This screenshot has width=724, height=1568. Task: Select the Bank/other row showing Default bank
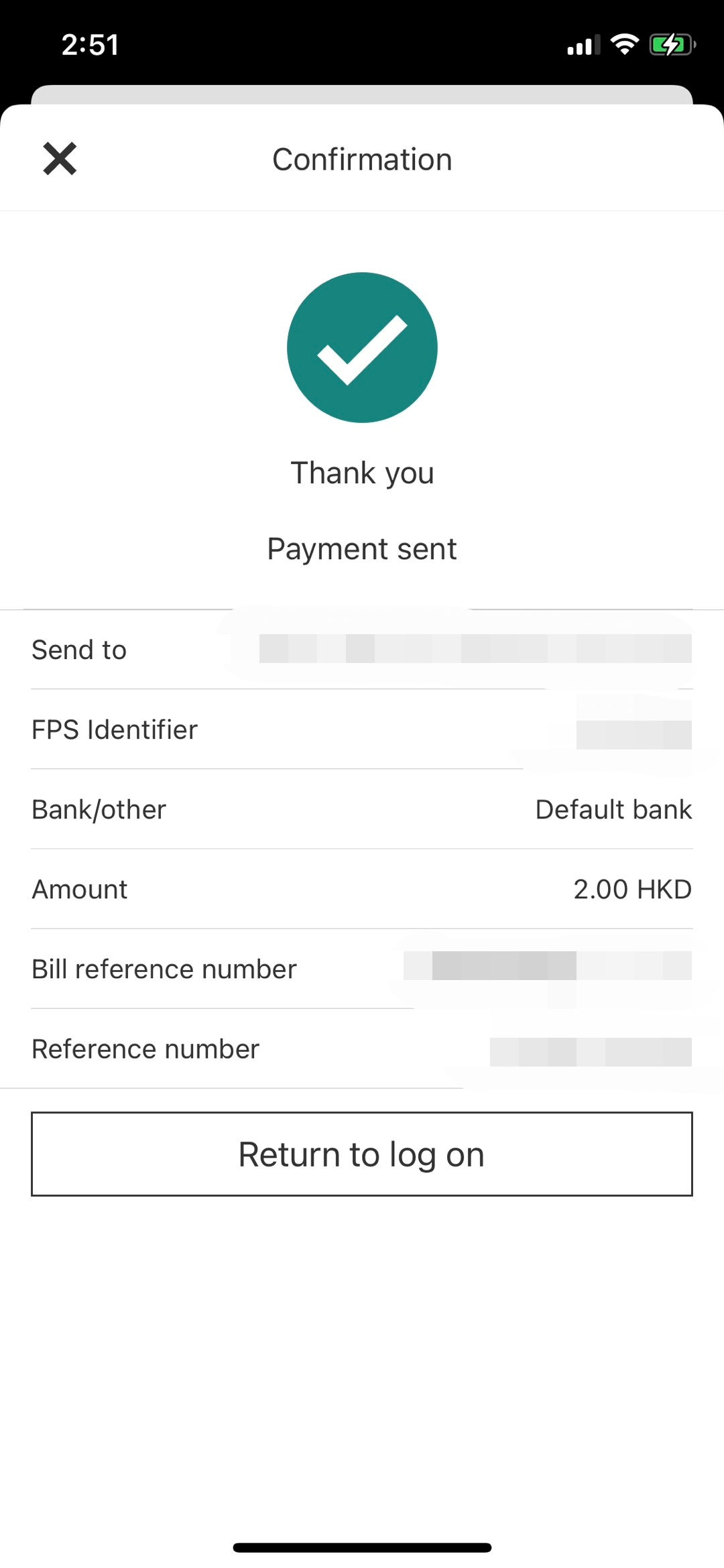362,808
